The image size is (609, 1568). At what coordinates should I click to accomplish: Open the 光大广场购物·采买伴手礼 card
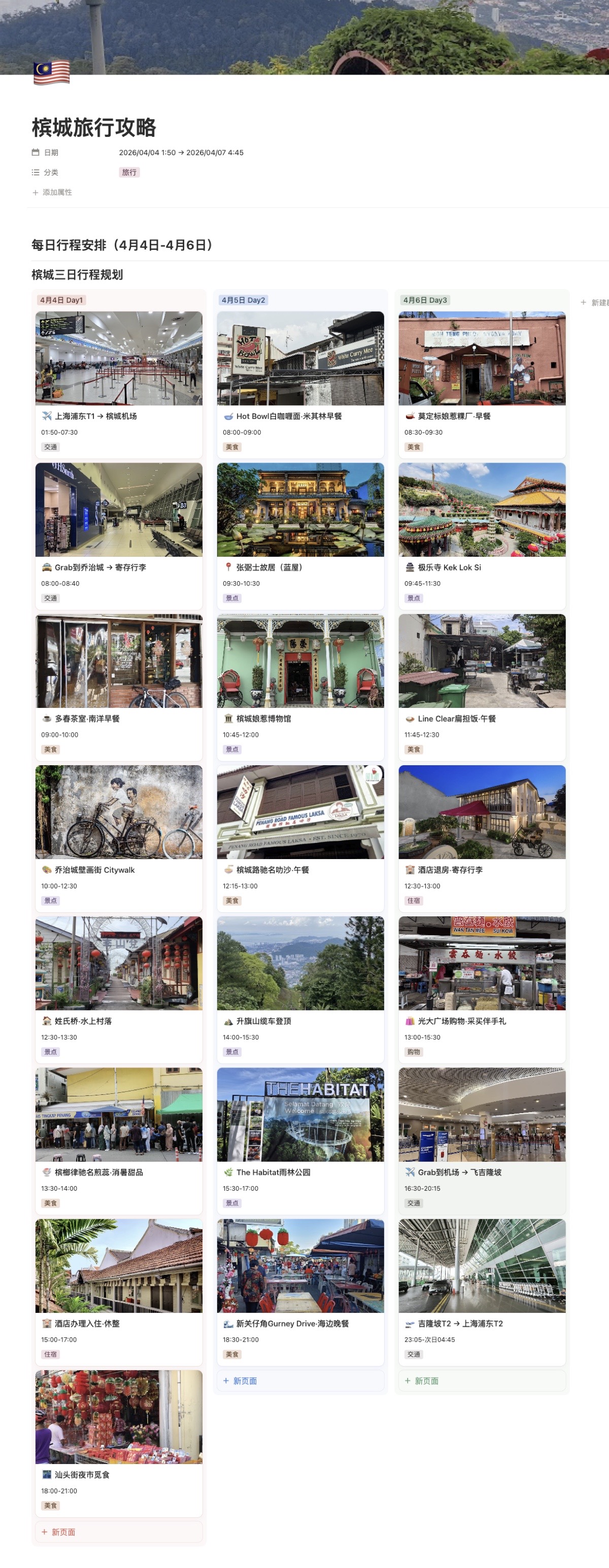pos(461,1021)
